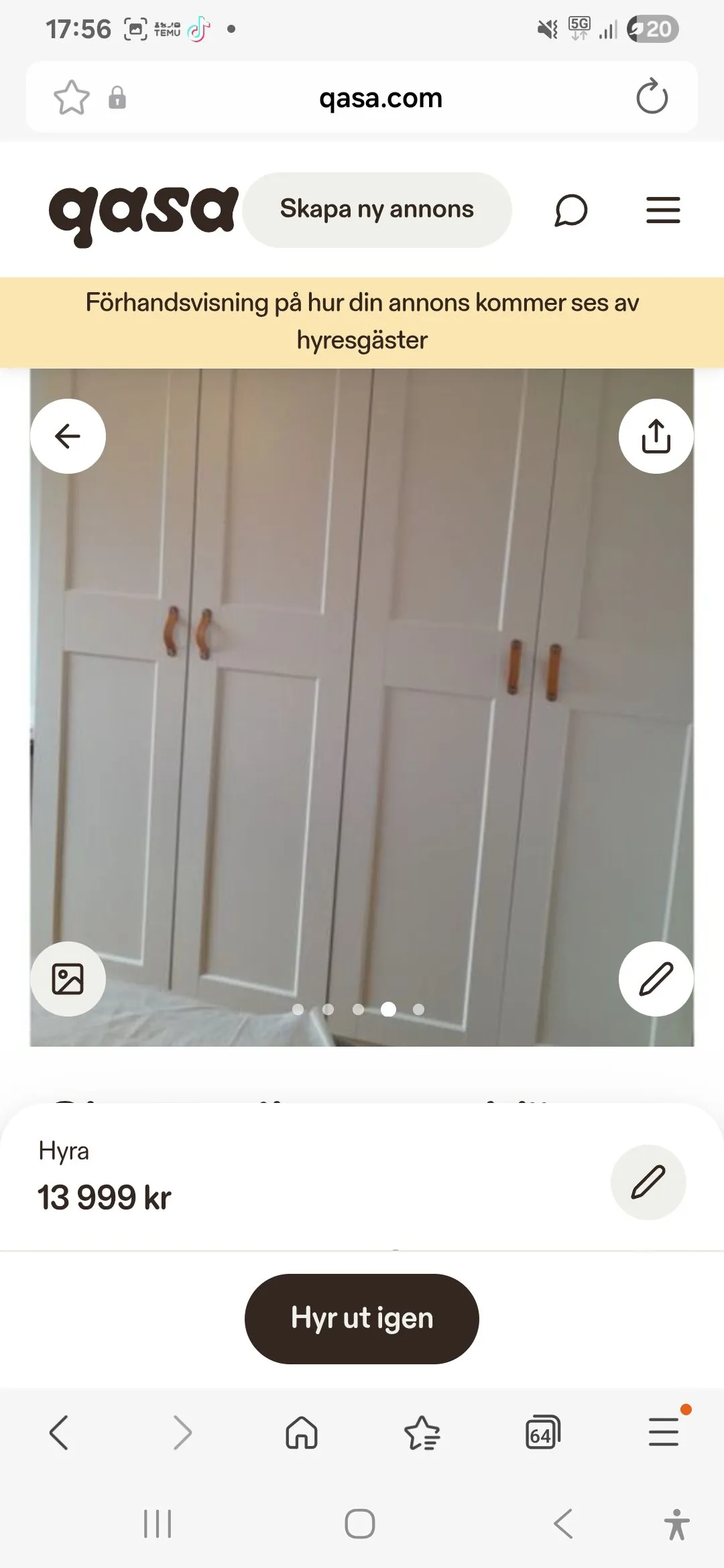This screenshot has height=1568, width=724.
Task: Open the photo gallery icon
Action: pos(68,979)
